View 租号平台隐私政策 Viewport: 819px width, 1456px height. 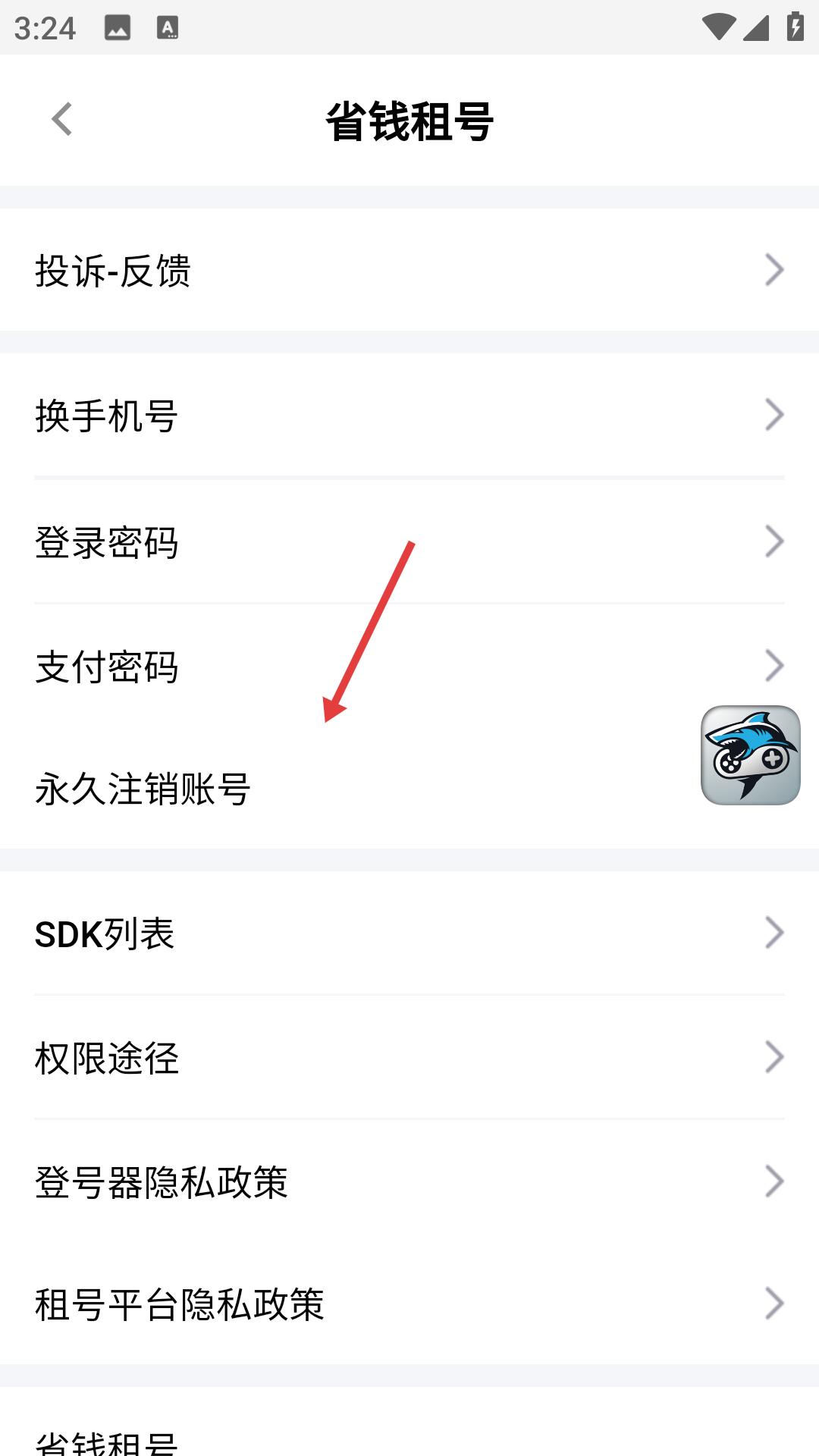pos(409,1304)
